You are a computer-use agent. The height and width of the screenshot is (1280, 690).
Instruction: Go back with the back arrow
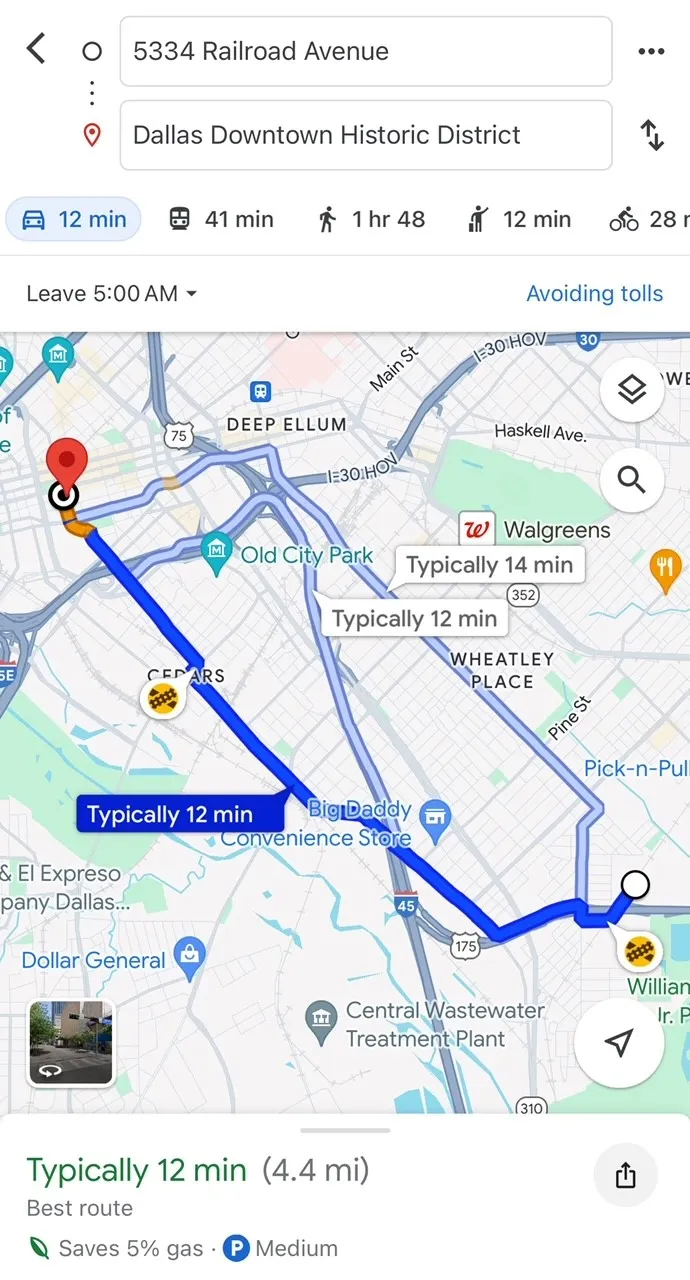pos(36,49)
